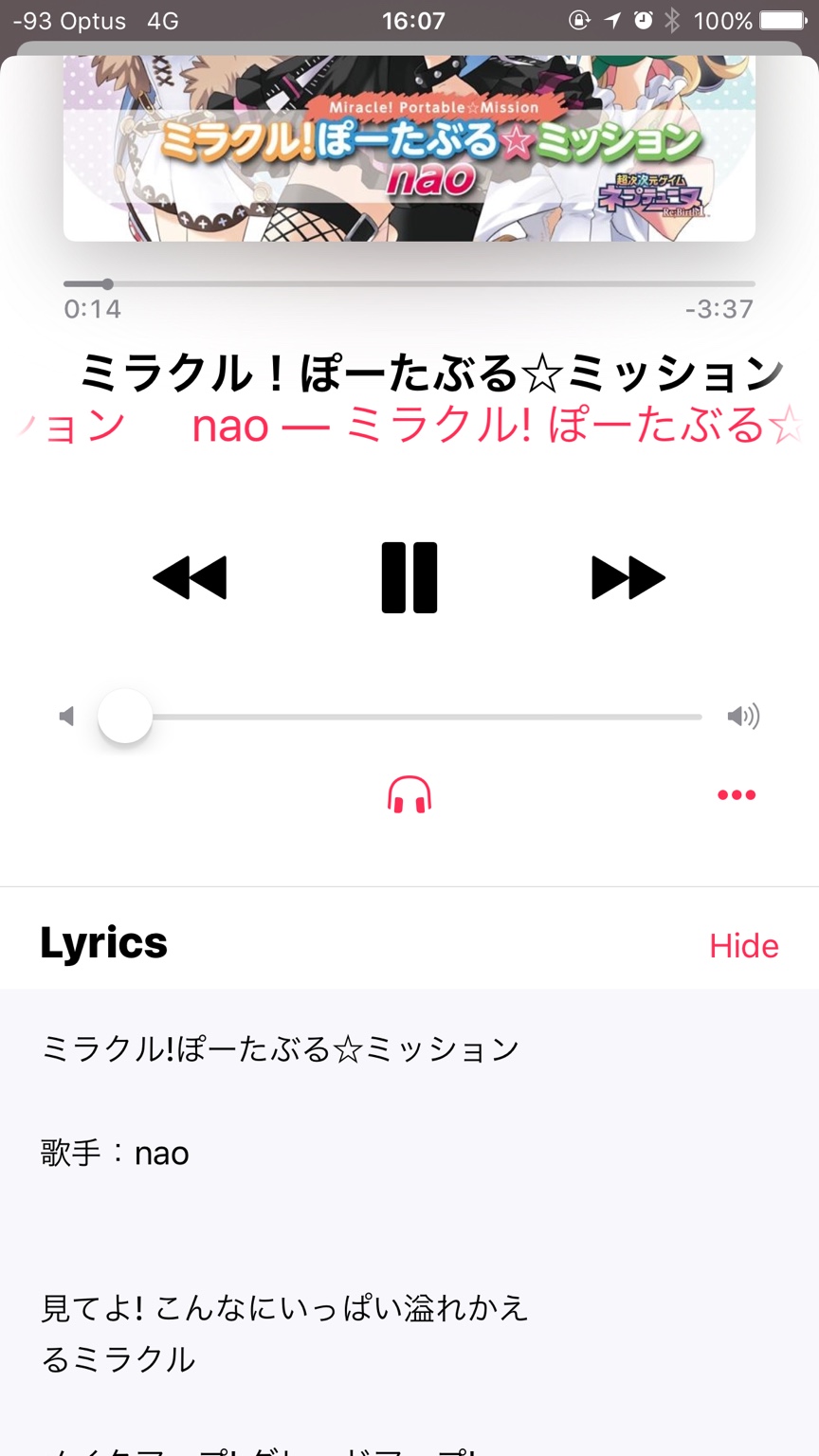Pause the currently playing song

[409, 577]
